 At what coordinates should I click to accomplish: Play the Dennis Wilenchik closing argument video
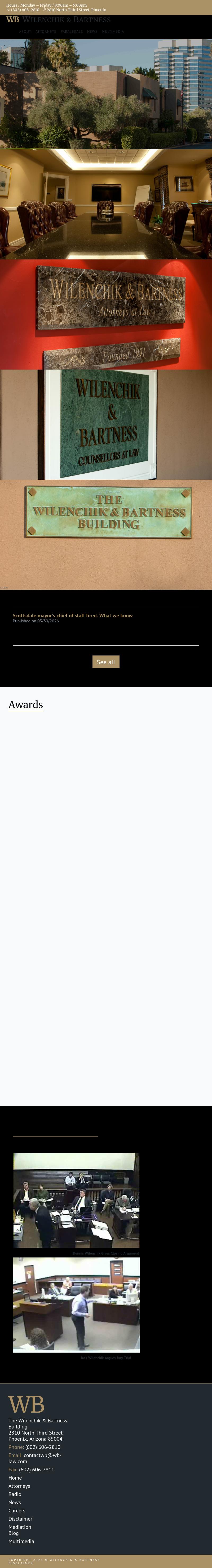pyautogui.click(x=76, y=1200)
